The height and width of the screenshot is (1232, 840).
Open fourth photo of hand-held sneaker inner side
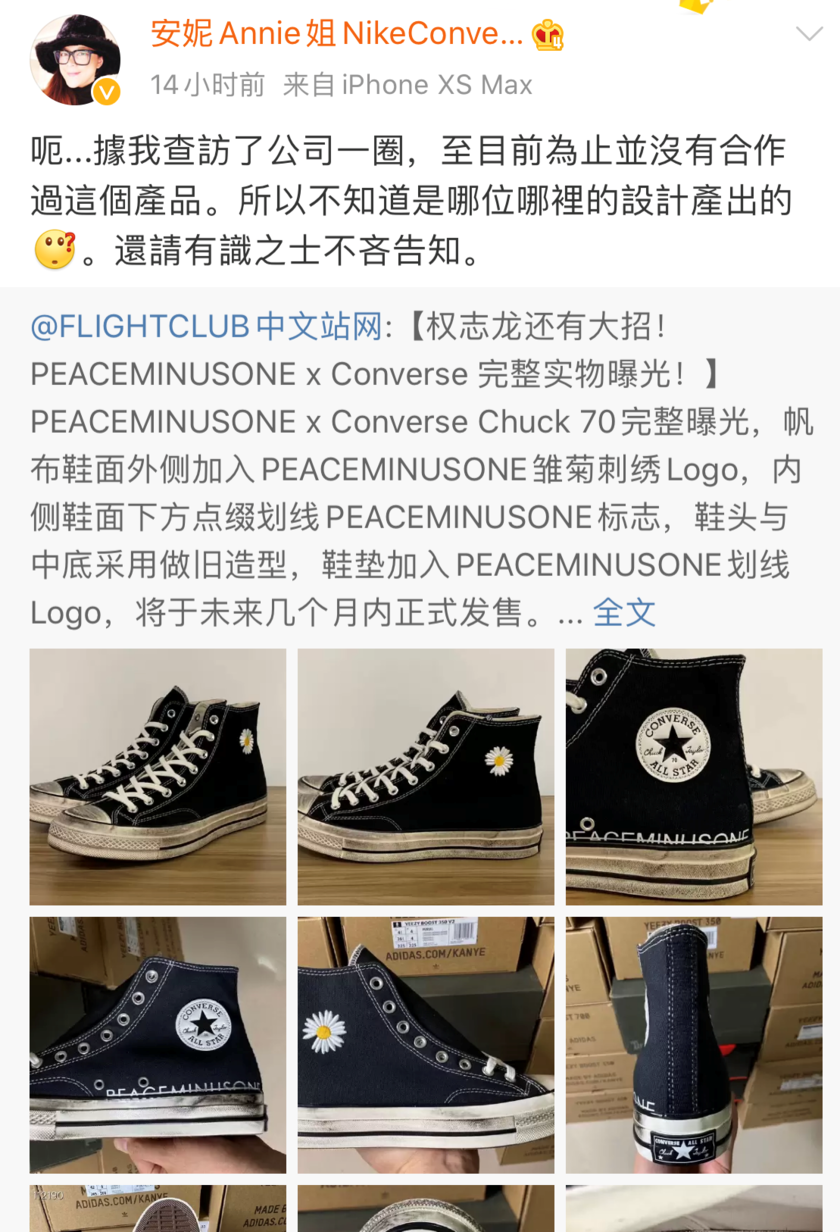click(x=158, y=1045)
